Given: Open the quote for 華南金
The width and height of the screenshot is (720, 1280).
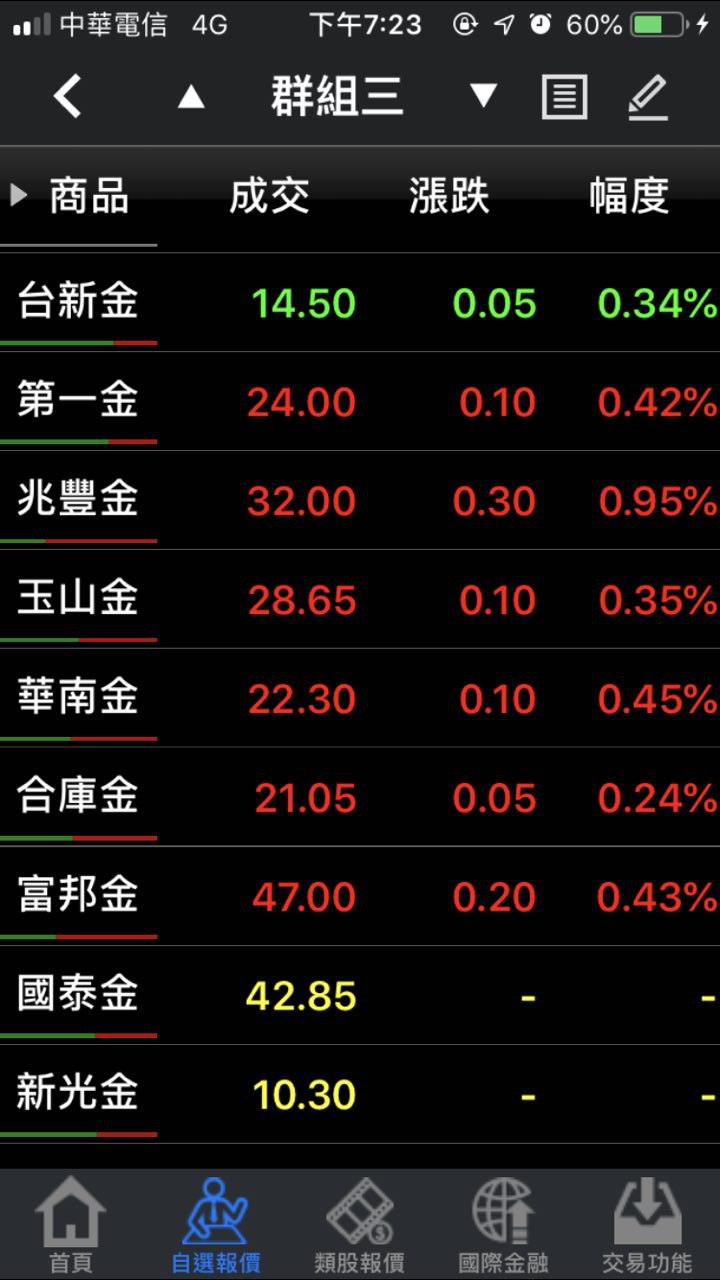Looking at the screenshot, I should (78, 698).
